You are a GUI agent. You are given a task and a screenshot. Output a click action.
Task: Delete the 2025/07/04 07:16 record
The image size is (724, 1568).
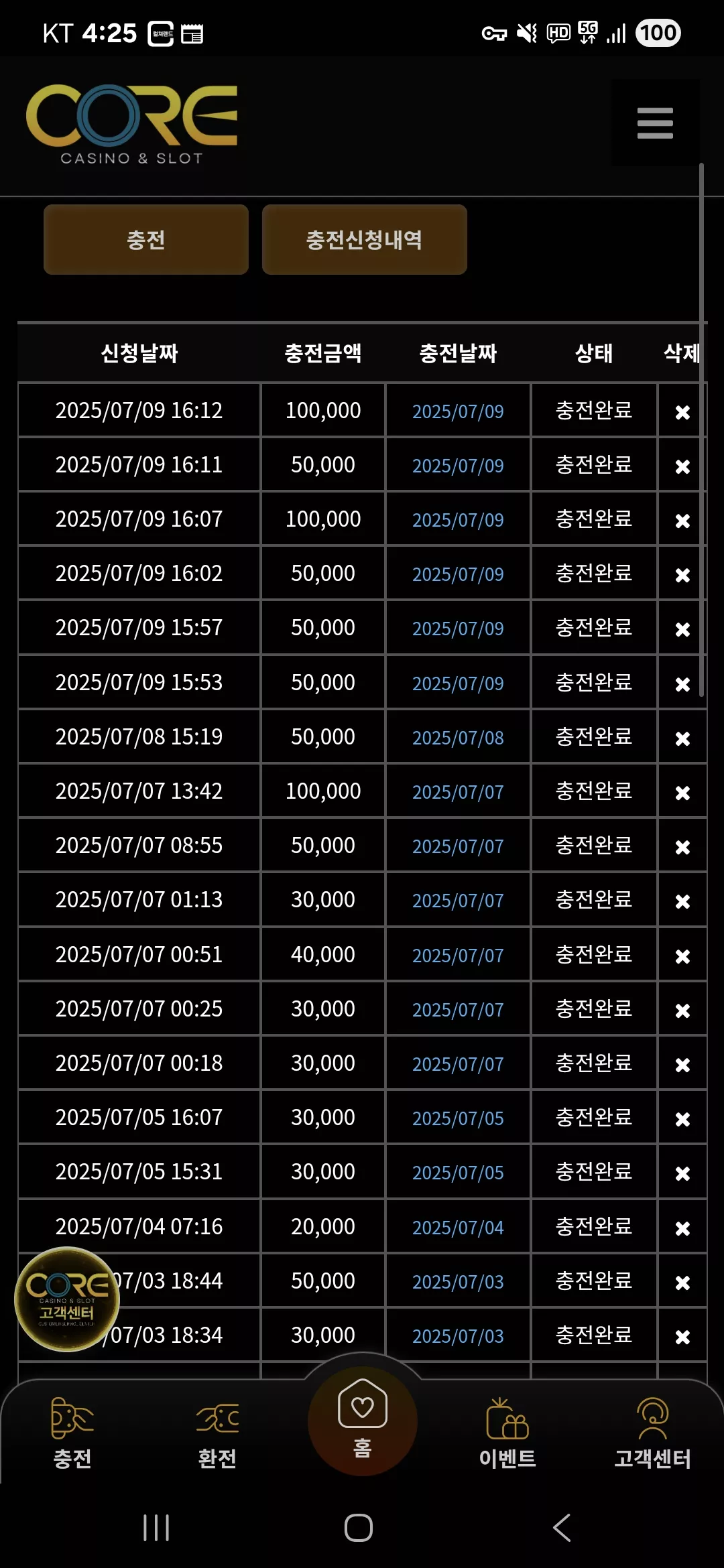[682, 1228]
